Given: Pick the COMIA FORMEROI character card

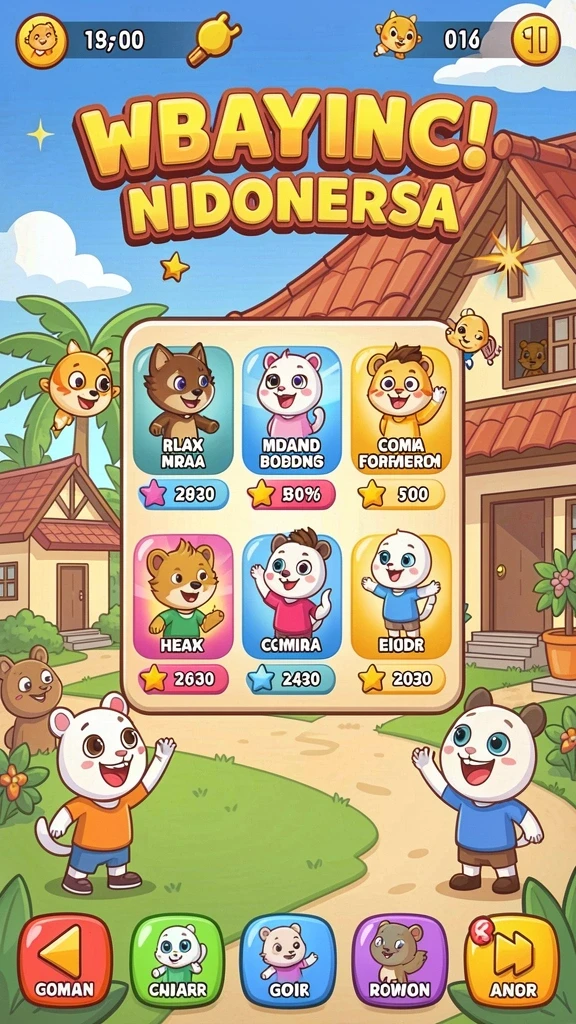Looking at the screenshot, I should 400,409.
